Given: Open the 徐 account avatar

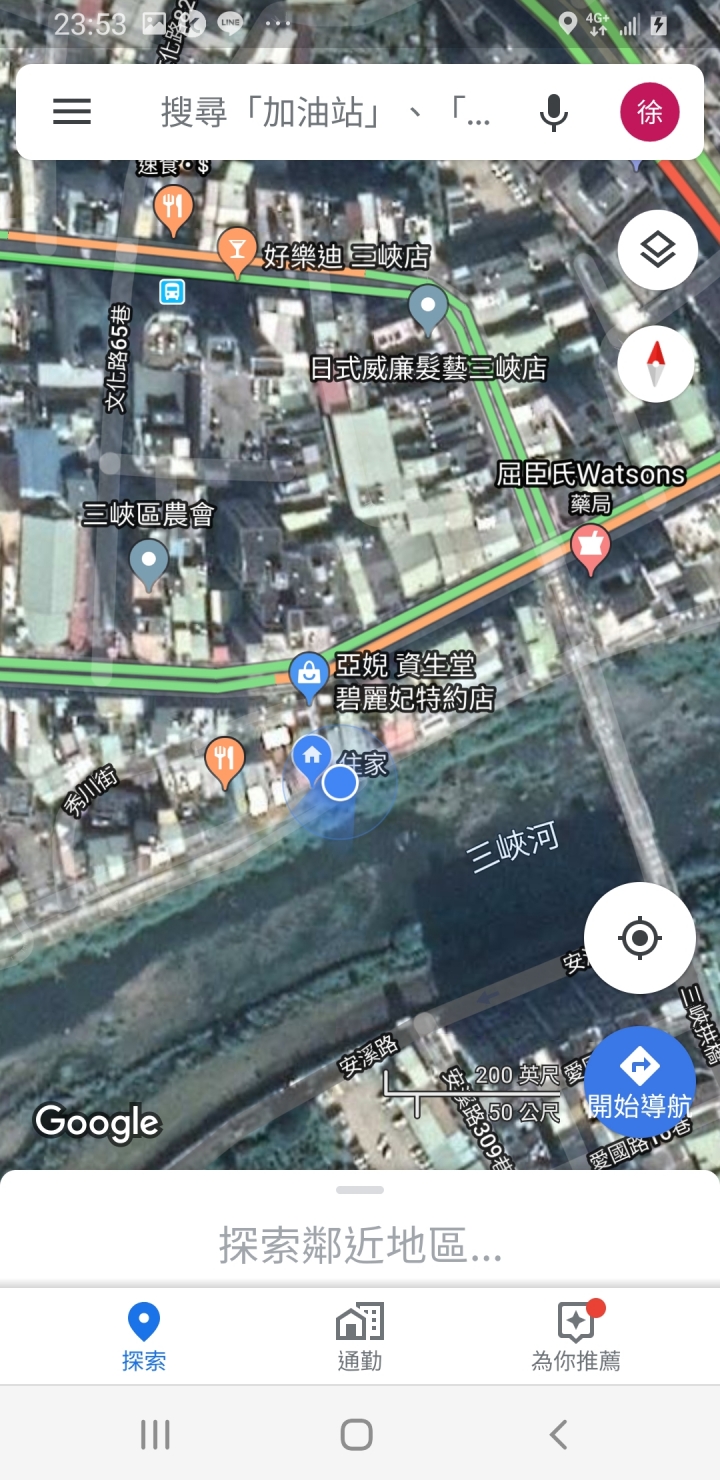Looking at the screenshot, I should (x=650, y=112).
